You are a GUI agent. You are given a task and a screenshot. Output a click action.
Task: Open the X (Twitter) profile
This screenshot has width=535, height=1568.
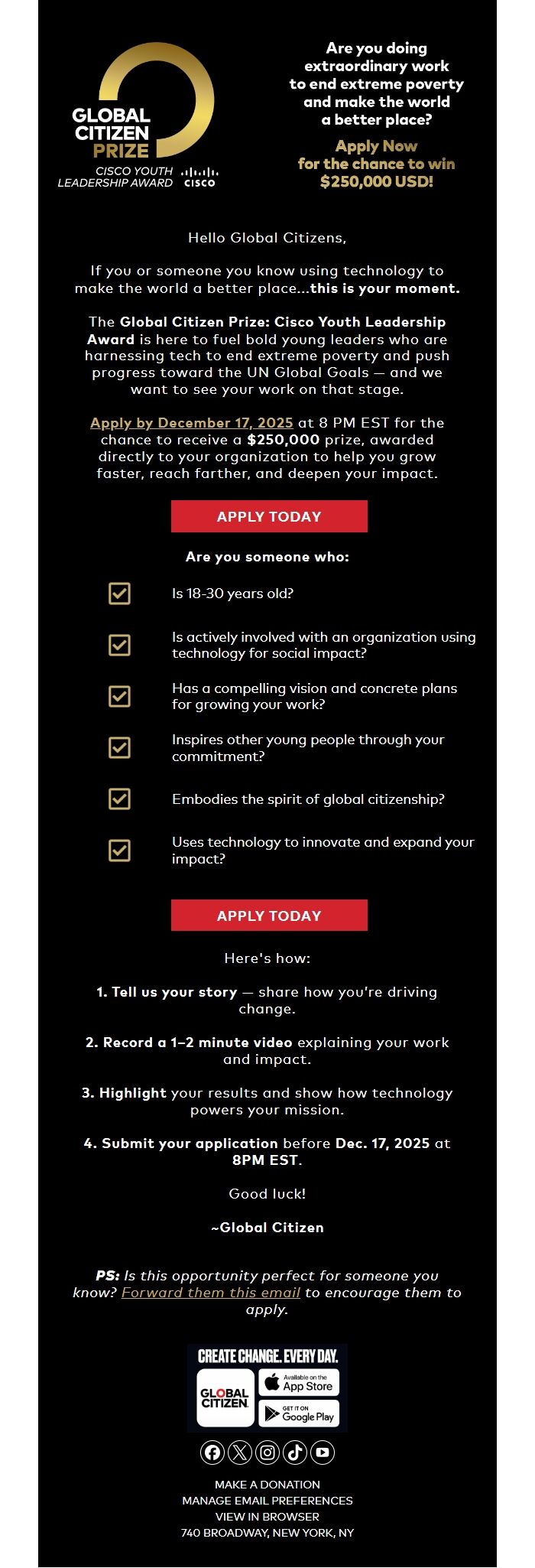point(240,1453)
